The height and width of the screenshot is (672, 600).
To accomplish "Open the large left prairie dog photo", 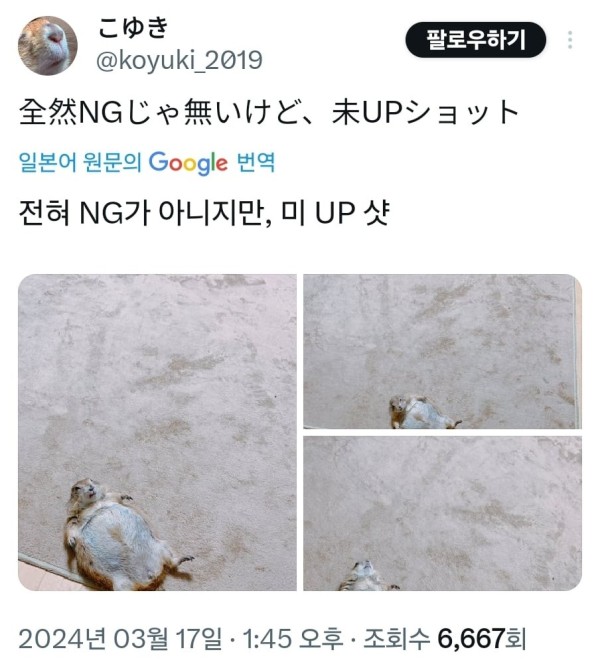I will (157, 432).
